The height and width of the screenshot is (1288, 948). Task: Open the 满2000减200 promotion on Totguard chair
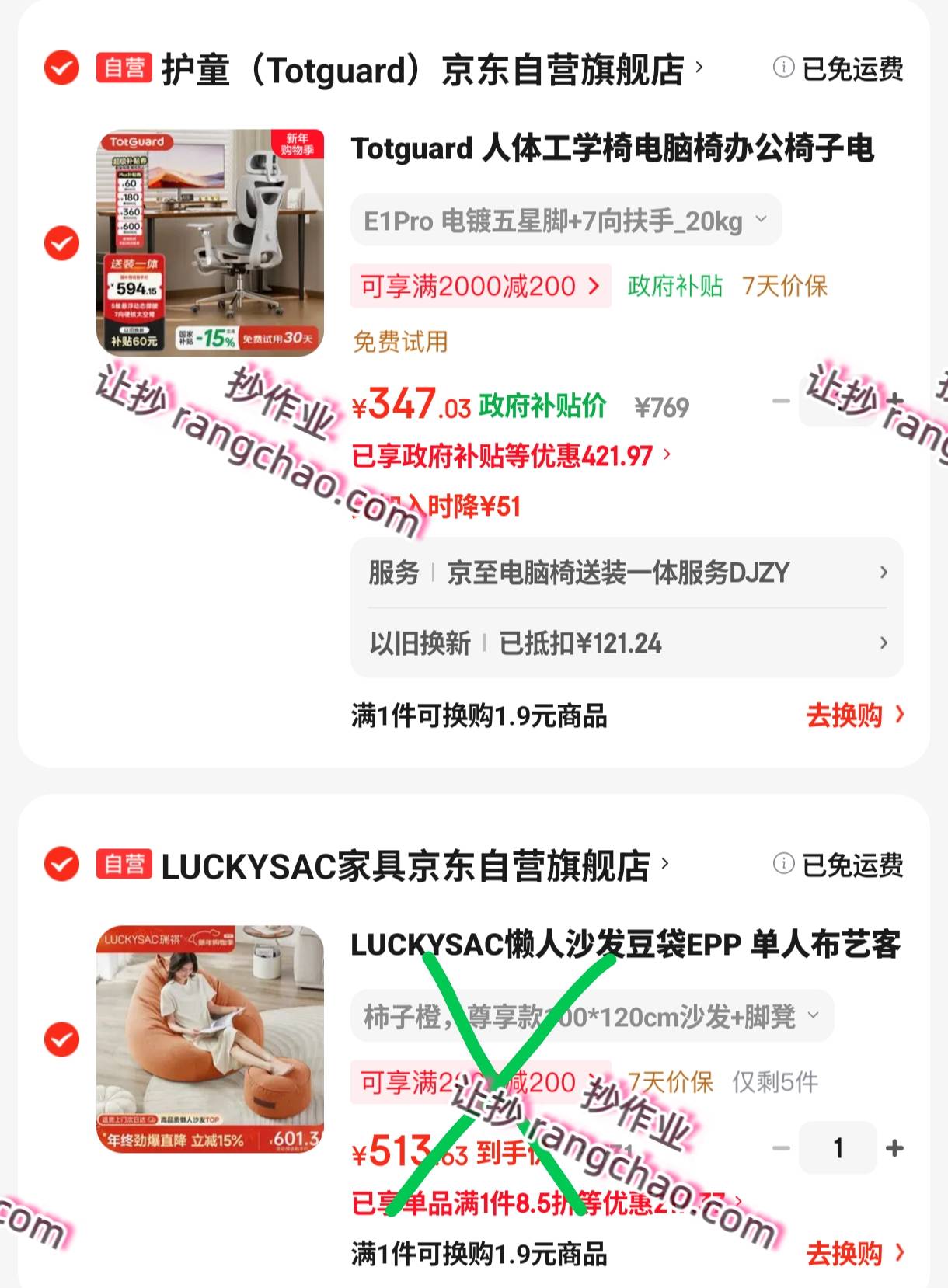click(x=479, y=287)
